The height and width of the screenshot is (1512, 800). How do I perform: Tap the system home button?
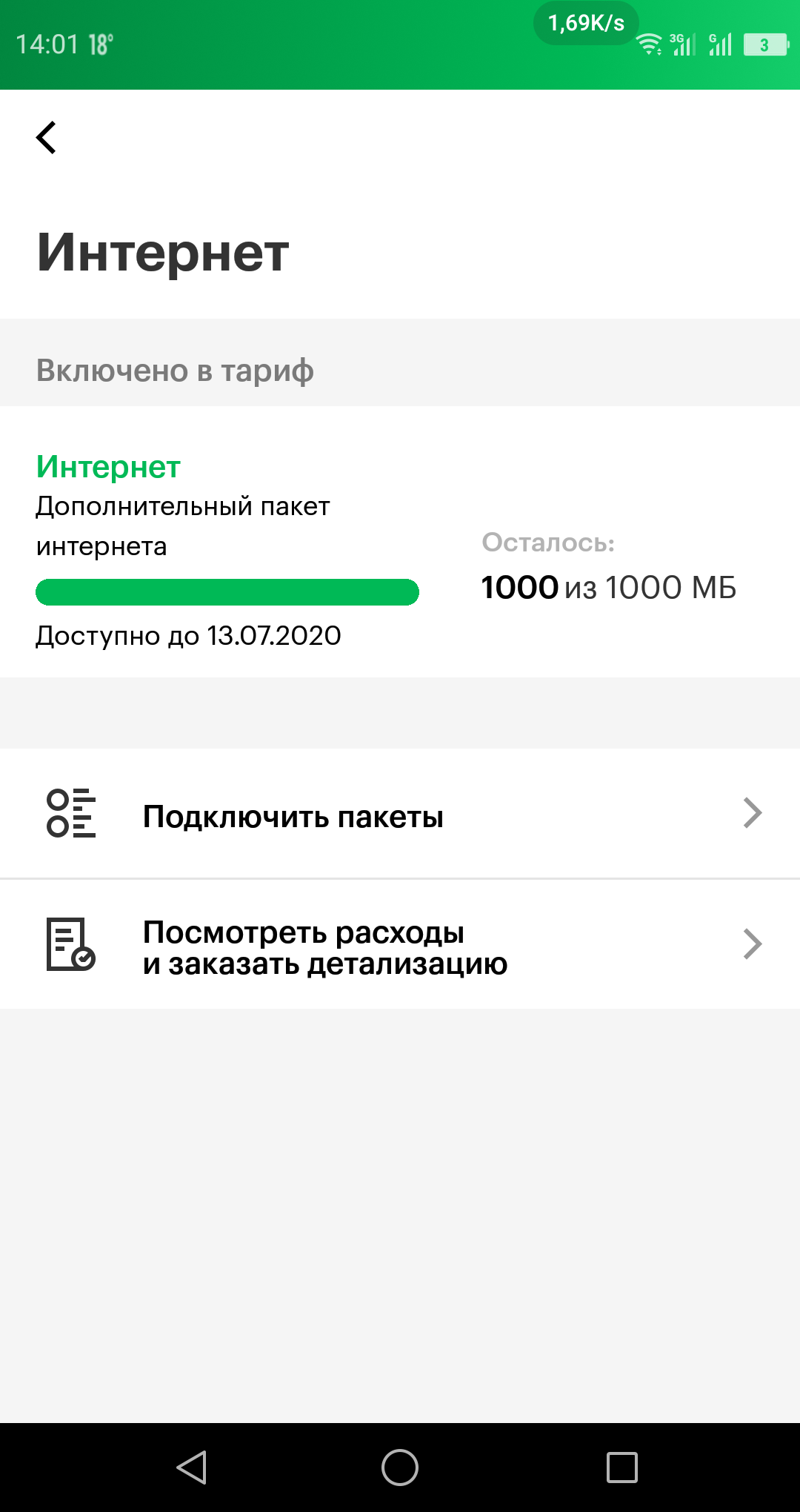(x=400, y=1468)
